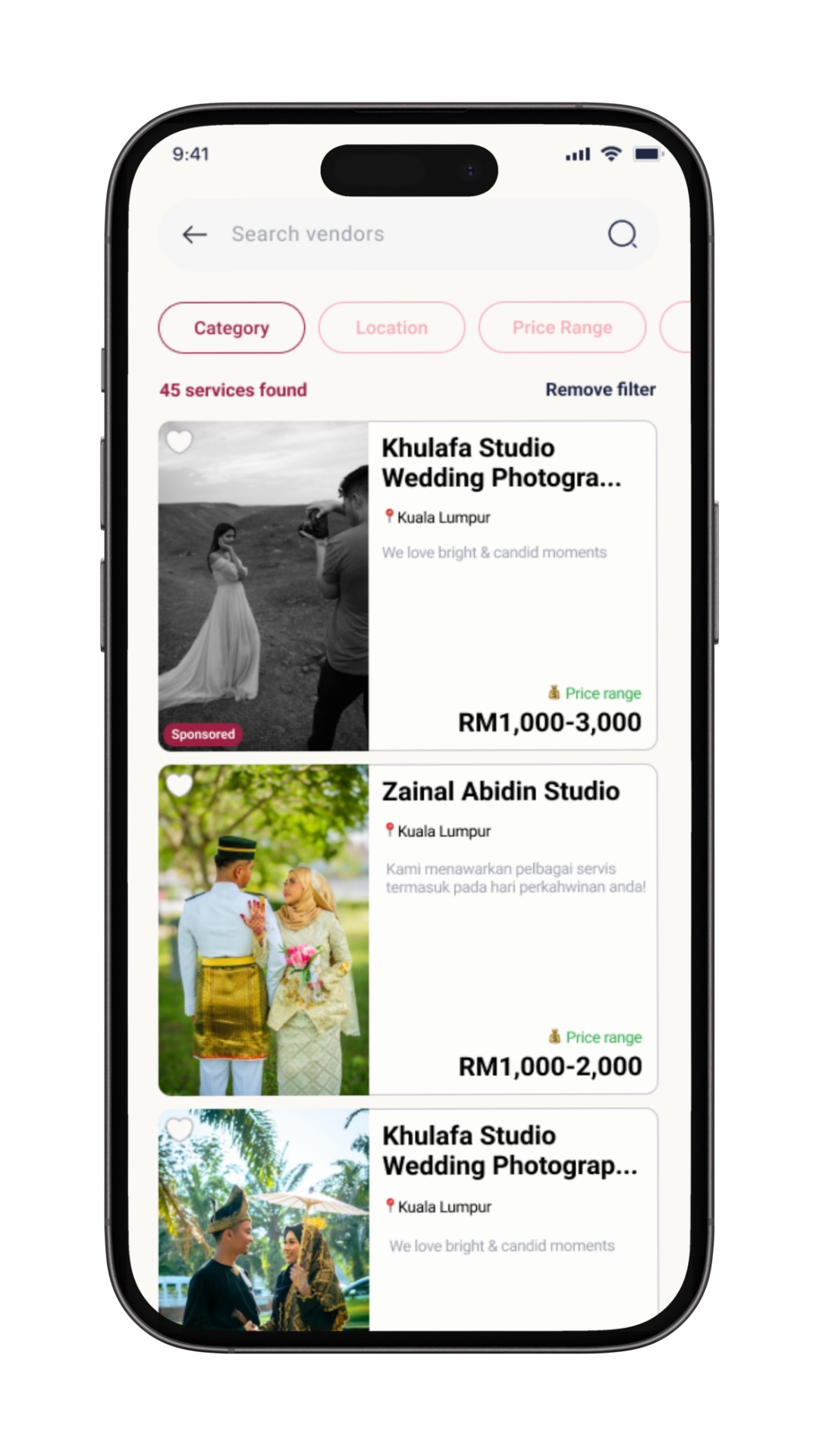
Task: Like the Zainal Abidin Studio listing
Action: (x=180, y=785)
